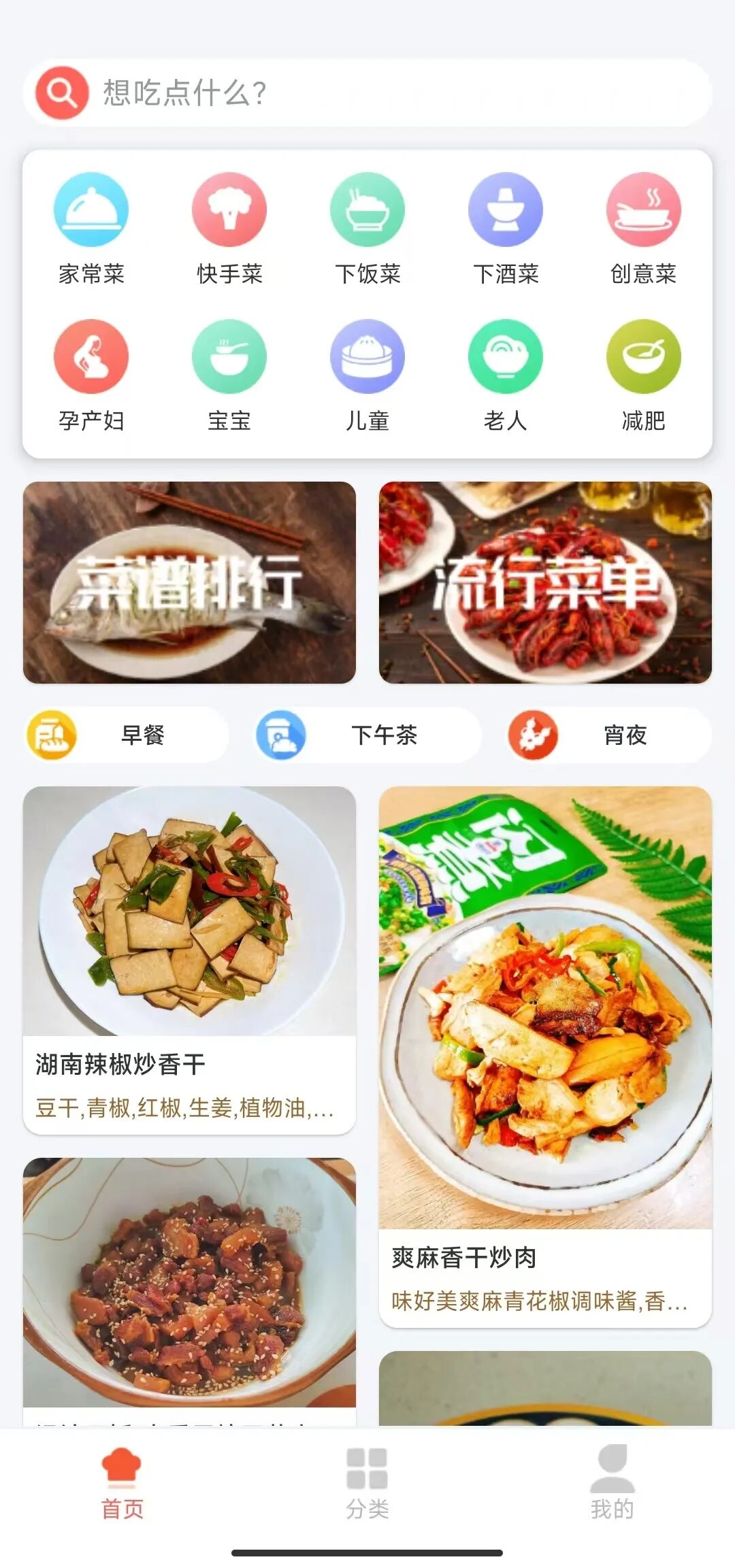Tap the search magnifier icon
735x1568 pixels.
pos(61,93)
